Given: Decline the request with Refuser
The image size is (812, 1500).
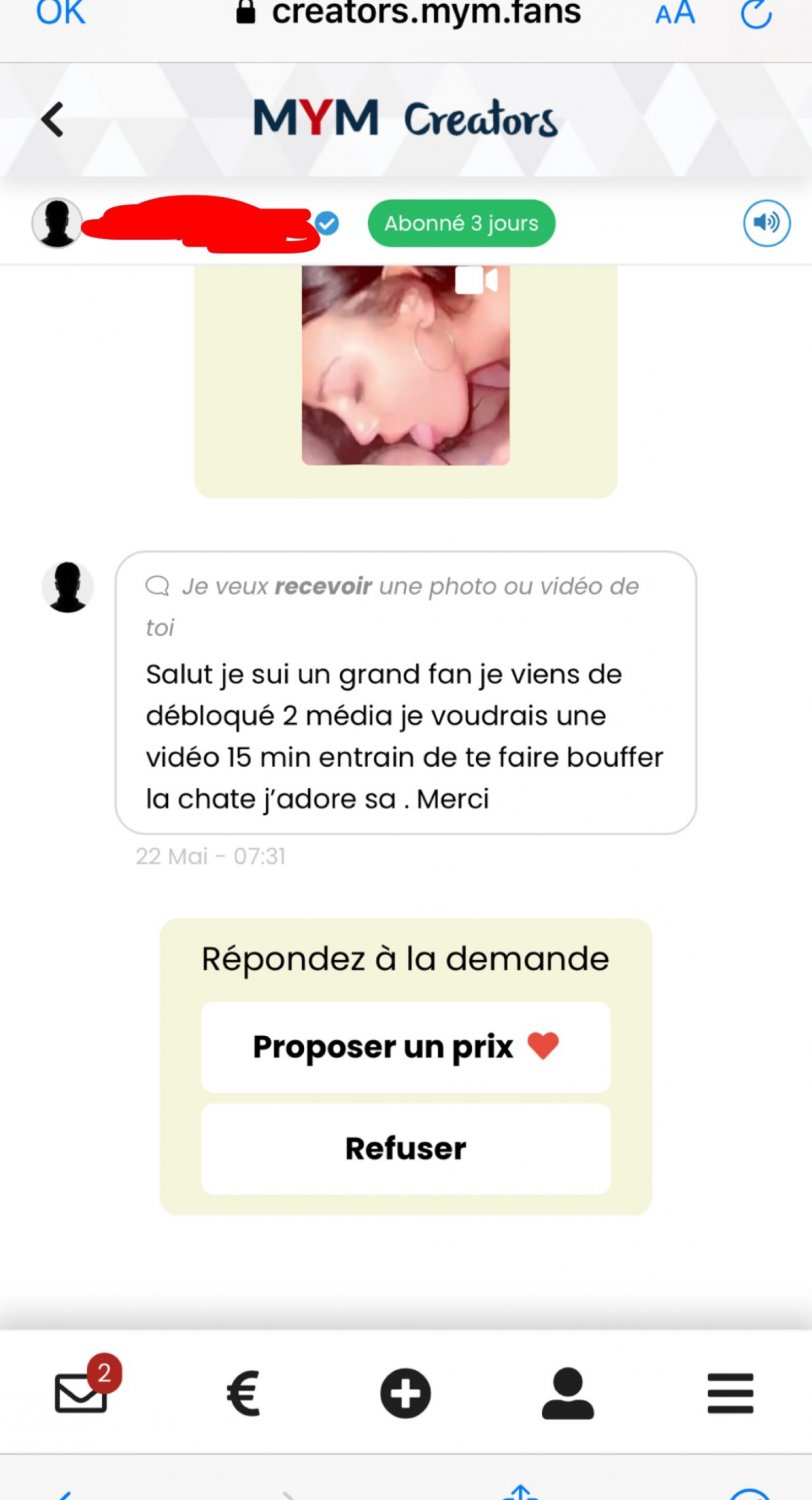Looking at the screenshot, I should pyautogui.click(x=405, y=1148).
